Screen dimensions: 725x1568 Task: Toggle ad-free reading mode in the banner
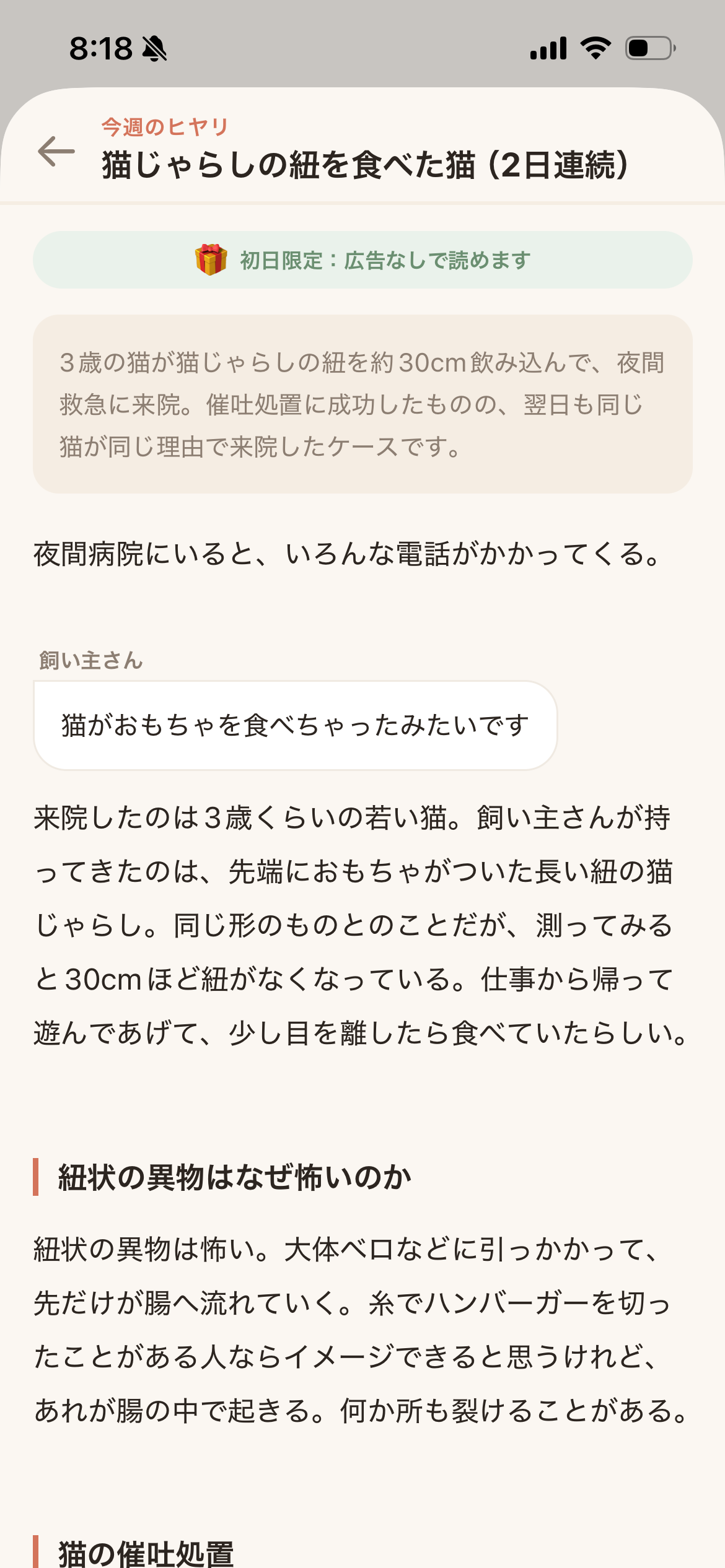click(384, 260)
